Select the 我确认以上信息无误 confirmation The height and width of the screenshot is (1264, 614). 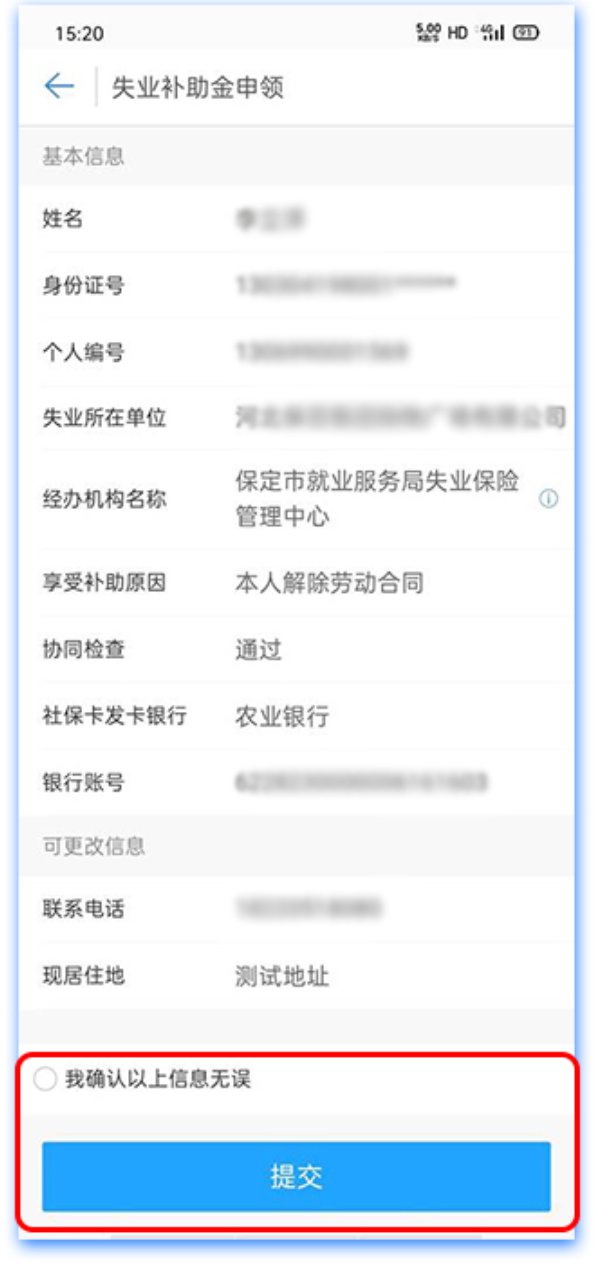tap(47, 1079)
